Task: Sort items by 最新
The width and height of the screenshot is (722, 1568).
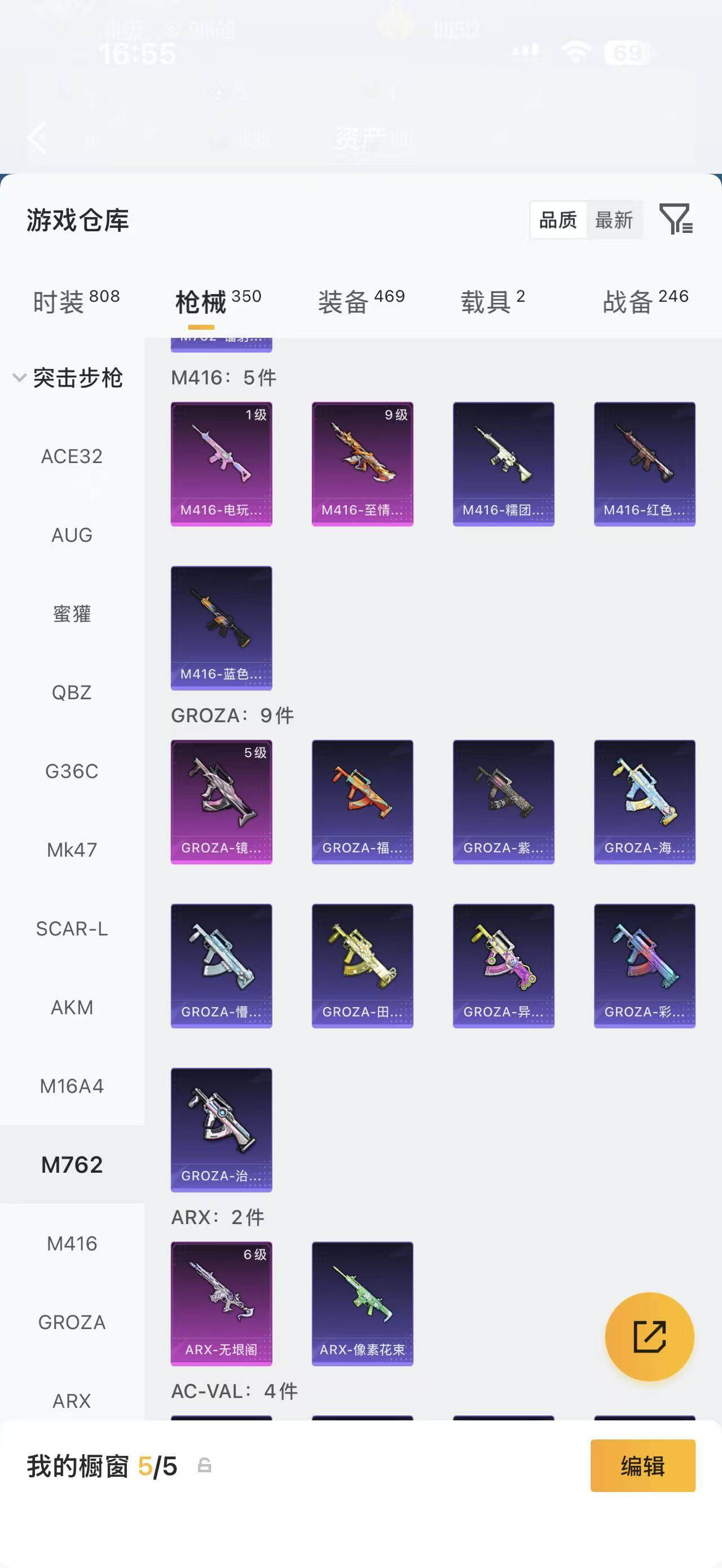Action: point(614,220)
